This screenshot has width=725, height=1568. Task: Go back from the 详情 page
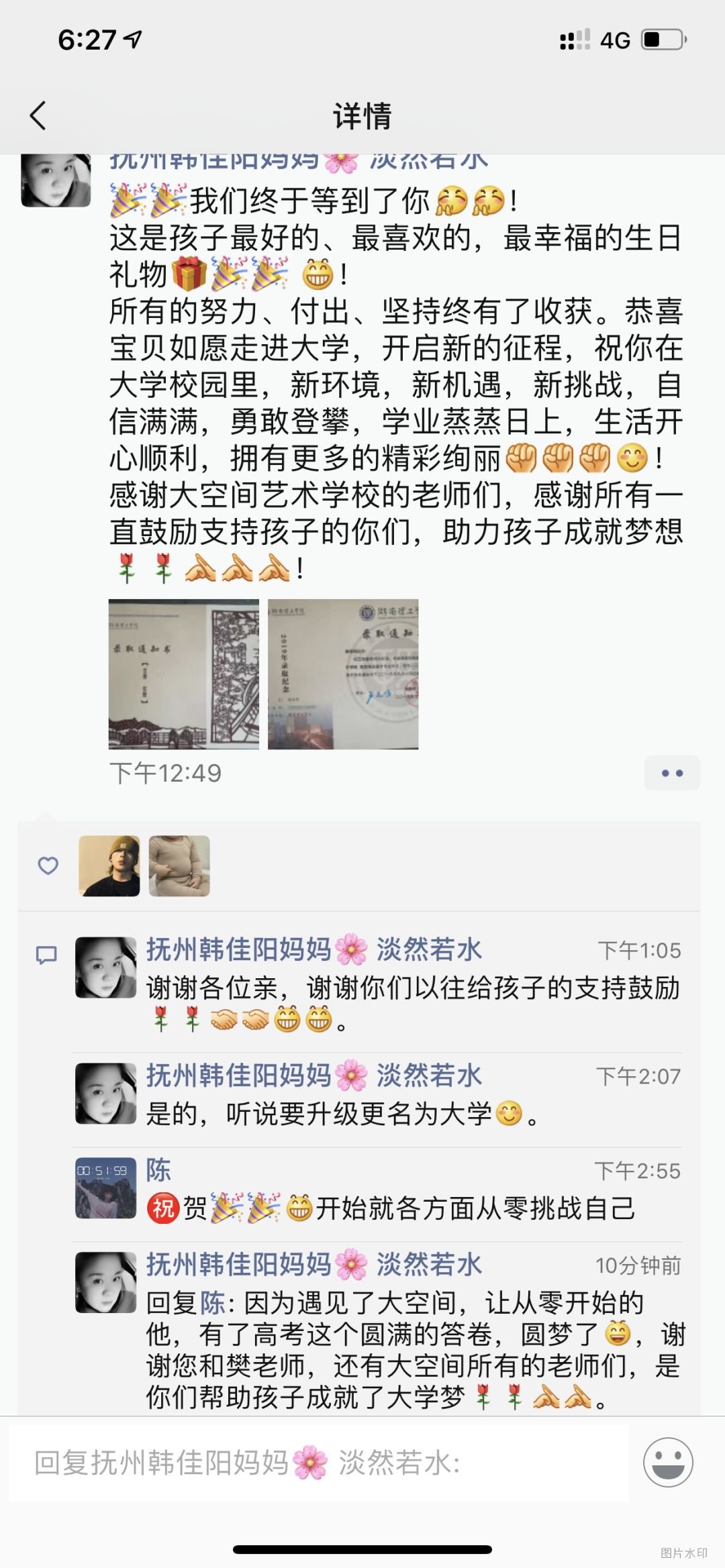click(39, 115)
